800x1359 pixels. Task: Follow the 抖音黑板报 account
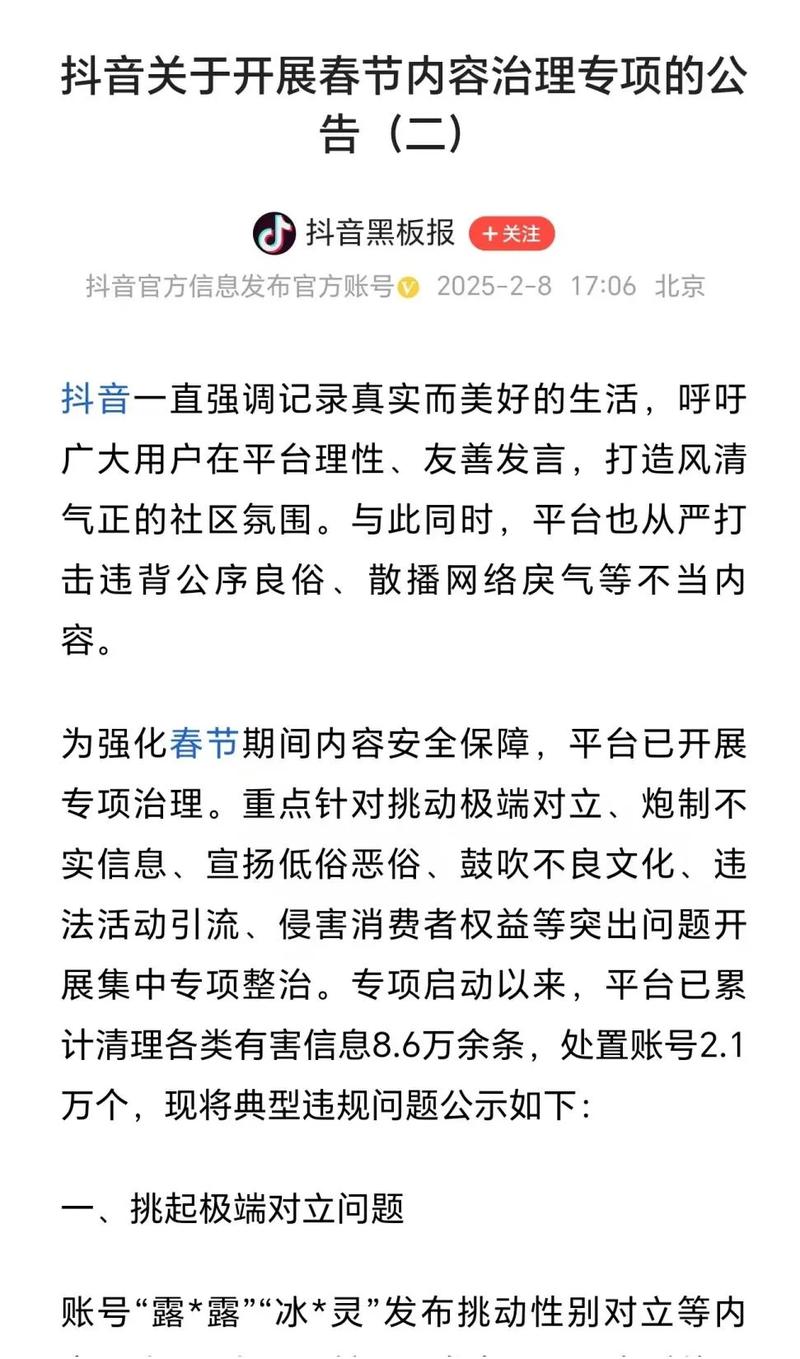tap(511, 234)
